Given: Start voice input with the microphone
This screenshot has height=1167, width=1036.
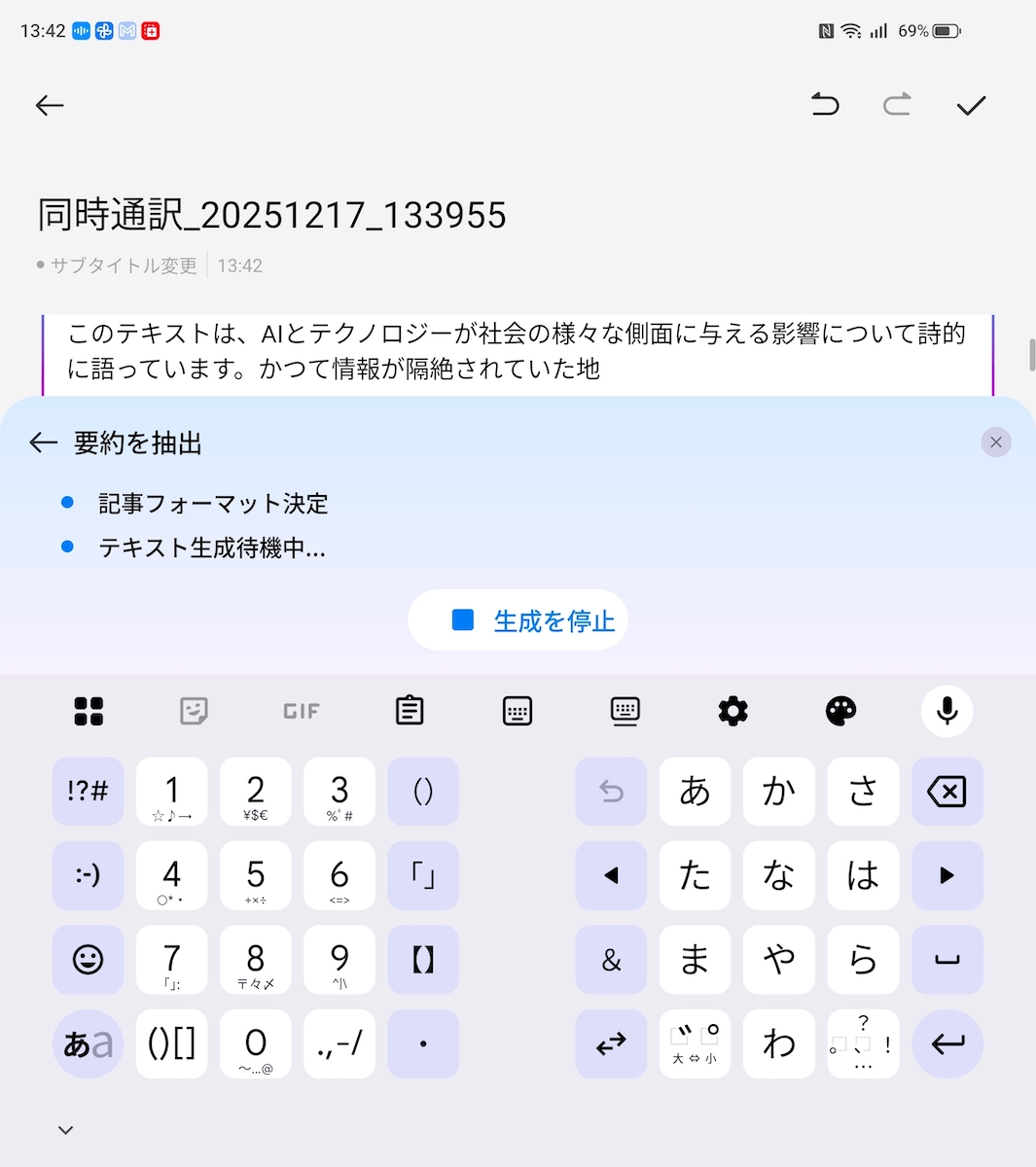Looking at the screenshot, I should point(947,711).
